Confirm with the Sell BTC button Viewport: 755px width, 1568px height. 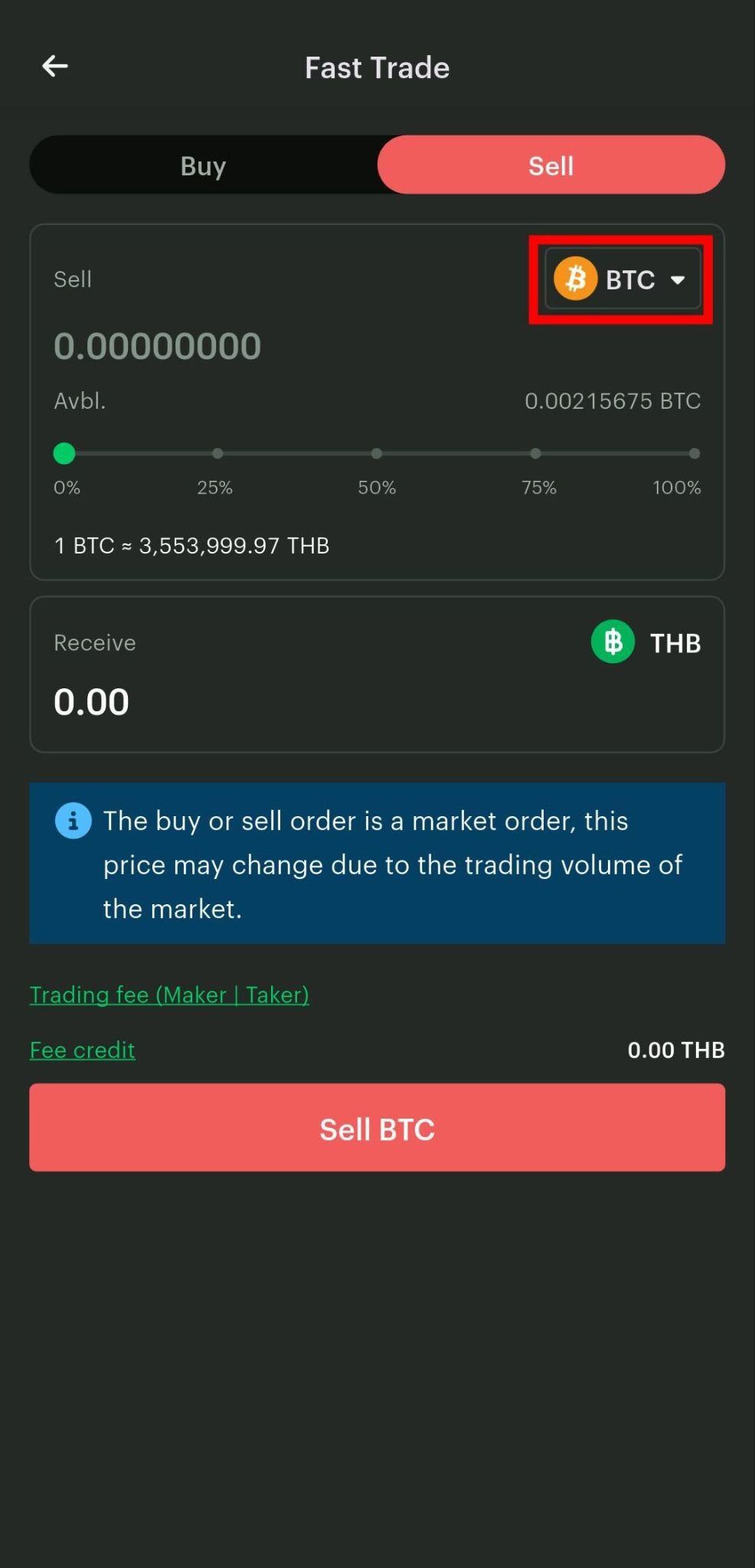pyautogui.click(x=377, y=1128)
